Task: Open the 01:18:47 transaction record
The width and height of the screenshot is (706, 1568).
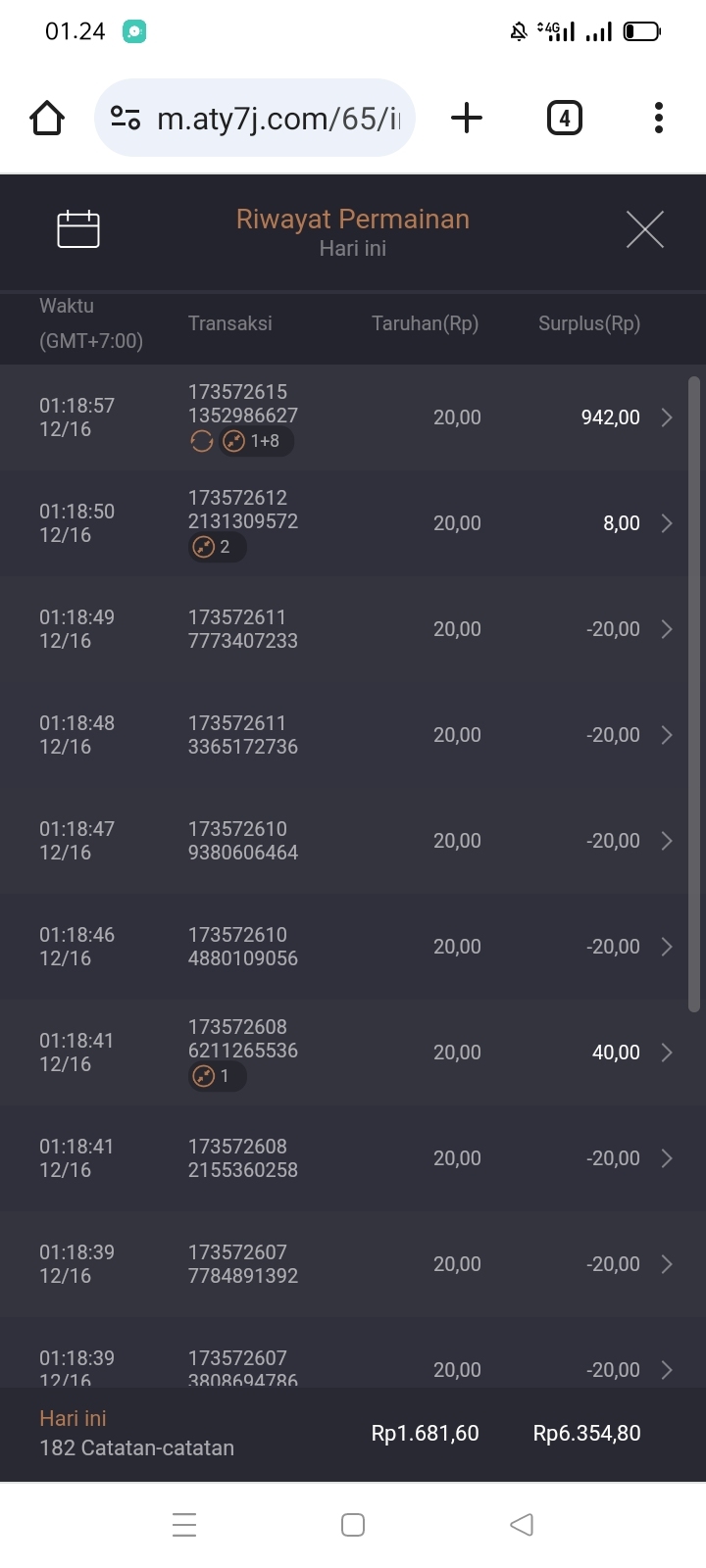Action: pos(353,841)
